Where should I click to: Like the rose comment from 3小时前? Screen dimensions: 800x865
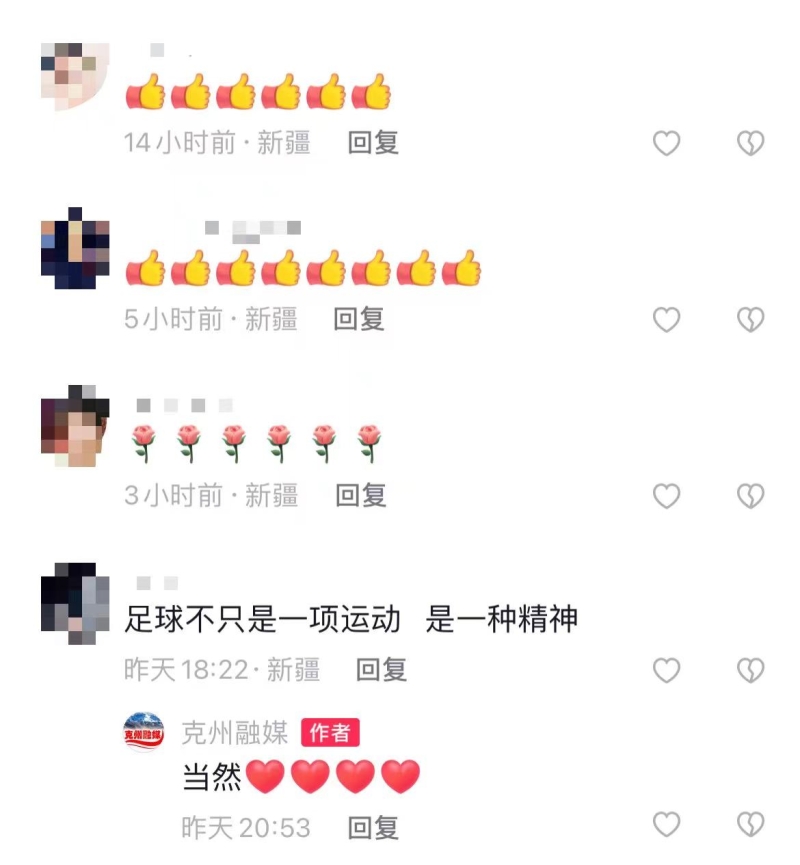[666, 495]
